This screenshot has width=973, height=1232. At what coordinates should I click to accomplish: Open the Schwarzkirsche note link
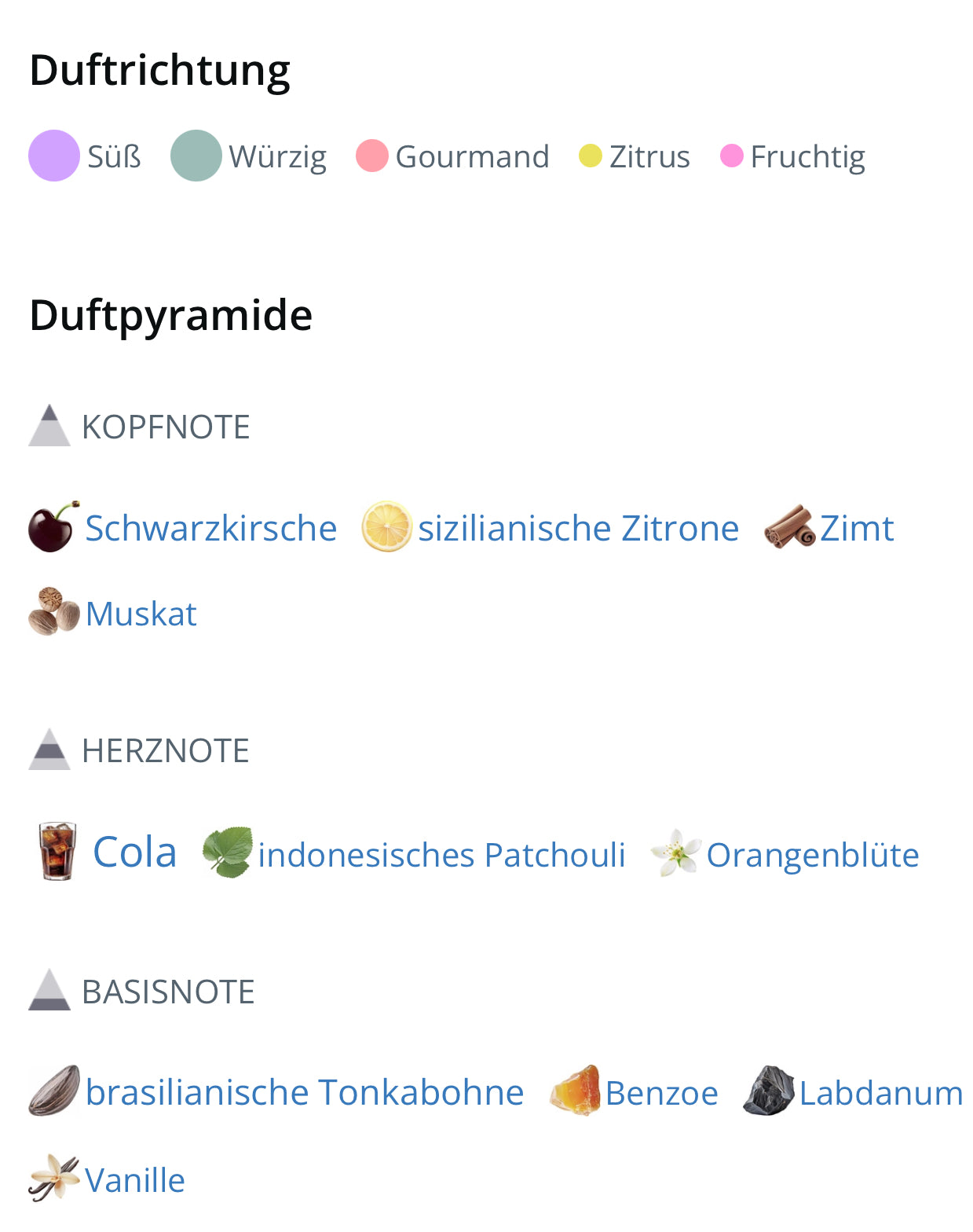pyautogui.click(x=210, y=528)
